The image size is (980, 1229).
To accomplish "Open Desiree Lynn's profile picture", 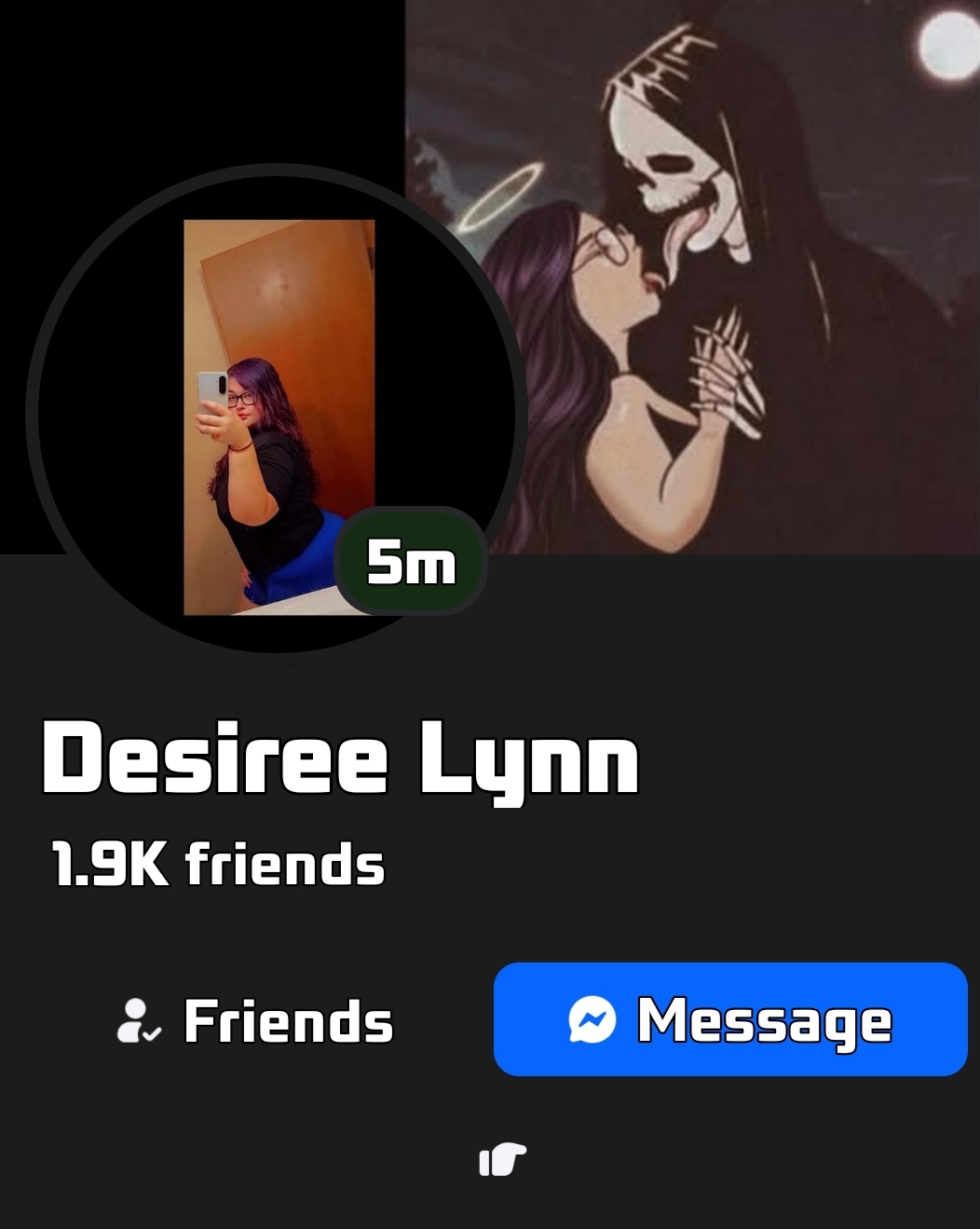I will pyautogui.click(x=278, y=415).
